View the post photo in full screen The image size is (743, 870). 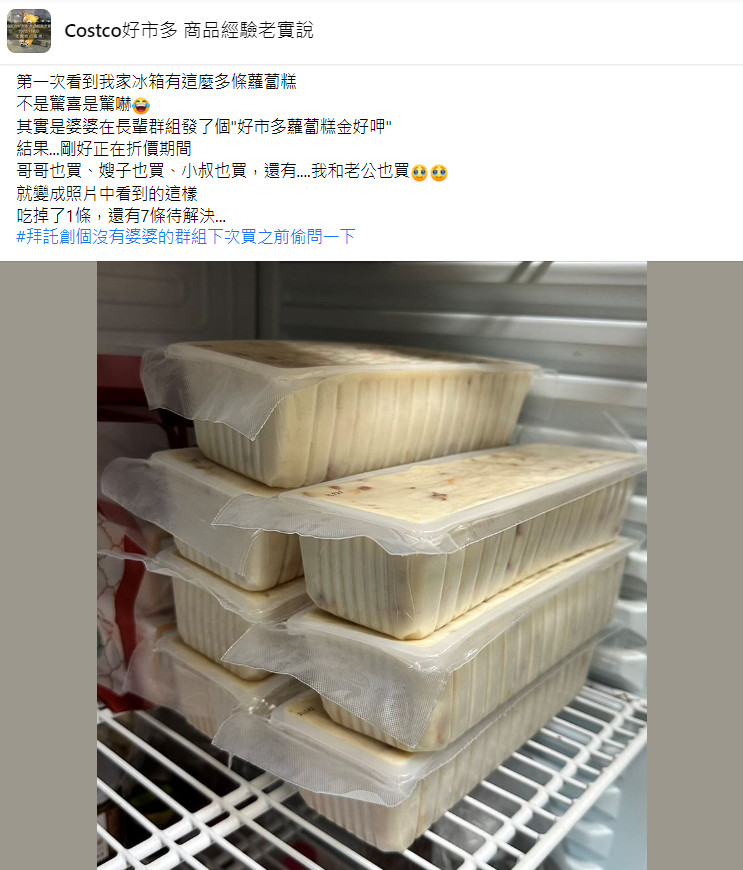point(372,565)
